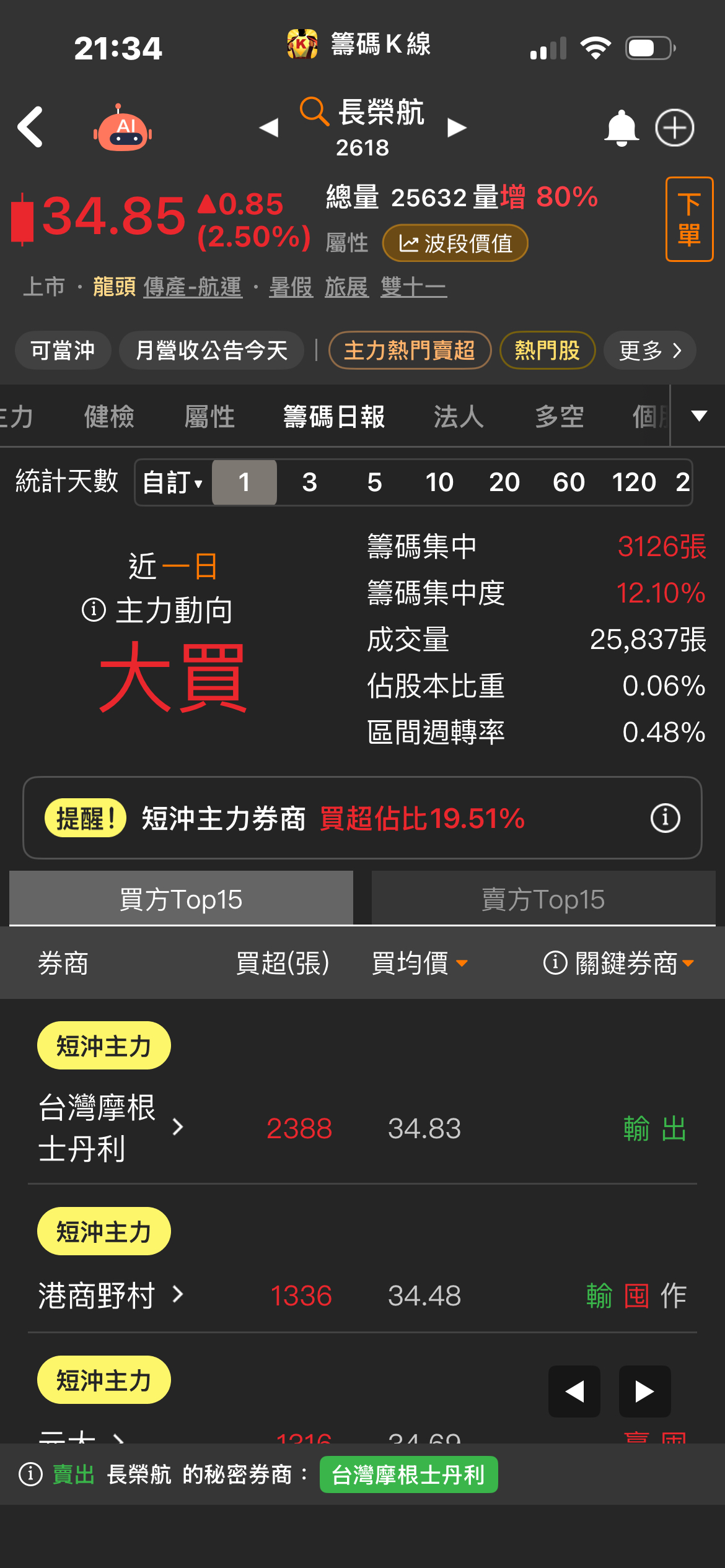Image resolution: width=725 pixels, height=1568 pixels.
Task: Open the 波段價值 attribute chip
Action: click(x=455, y=243)
